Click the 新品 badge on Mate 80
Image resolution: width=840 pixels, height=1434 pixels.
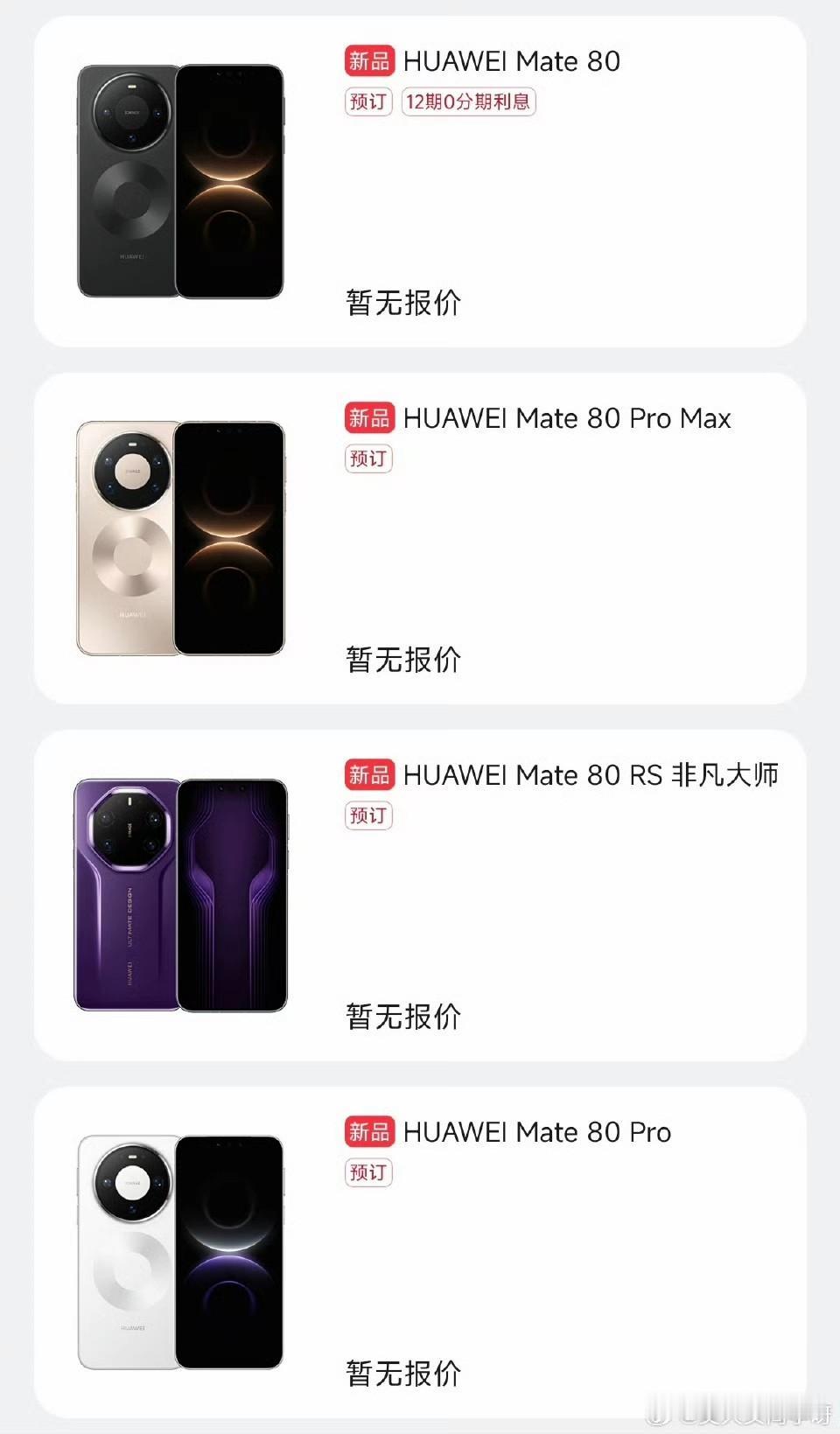[x=368, y=62]
